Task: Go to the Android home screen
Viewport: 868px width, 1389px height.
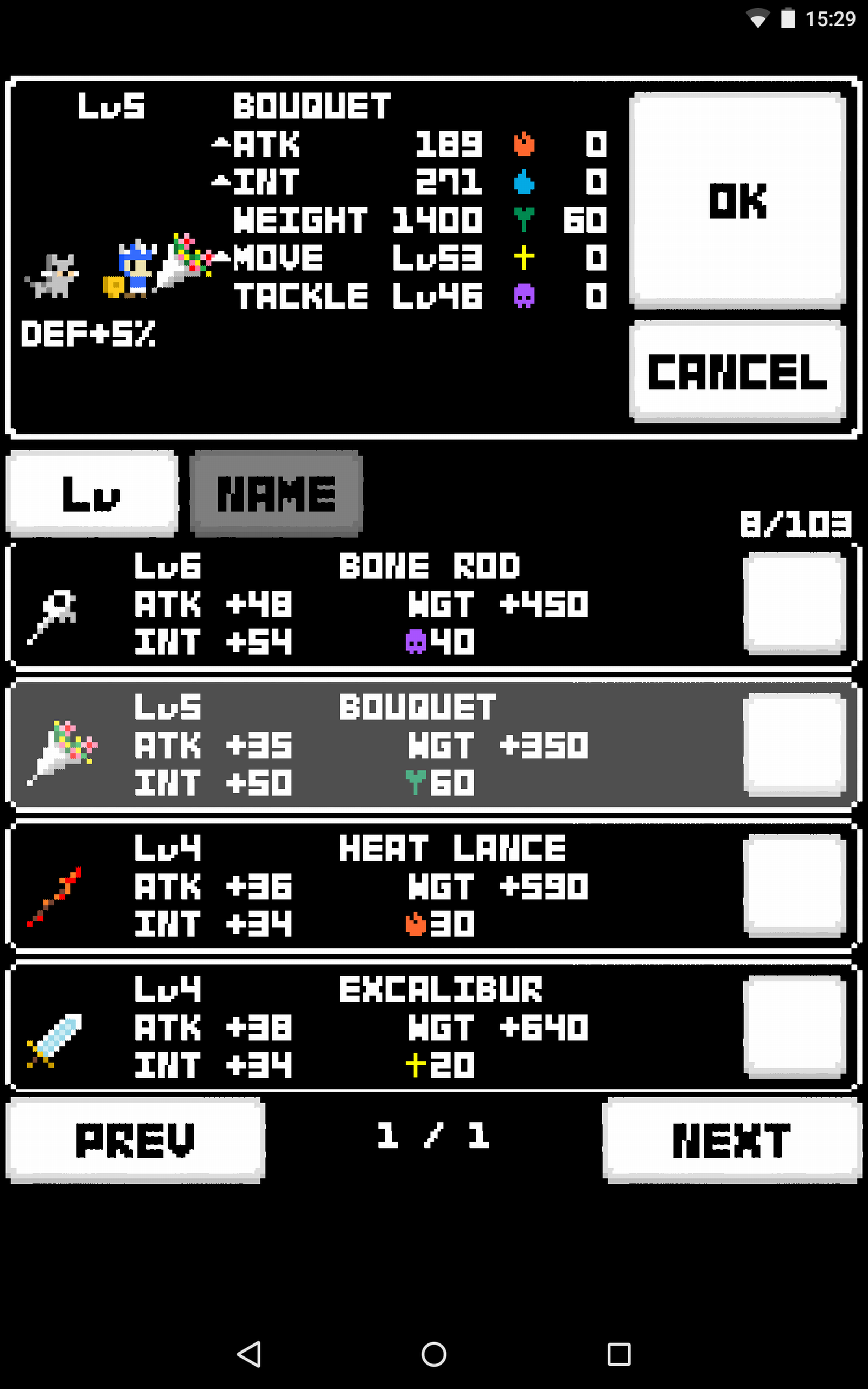Action: [434, 1354]
